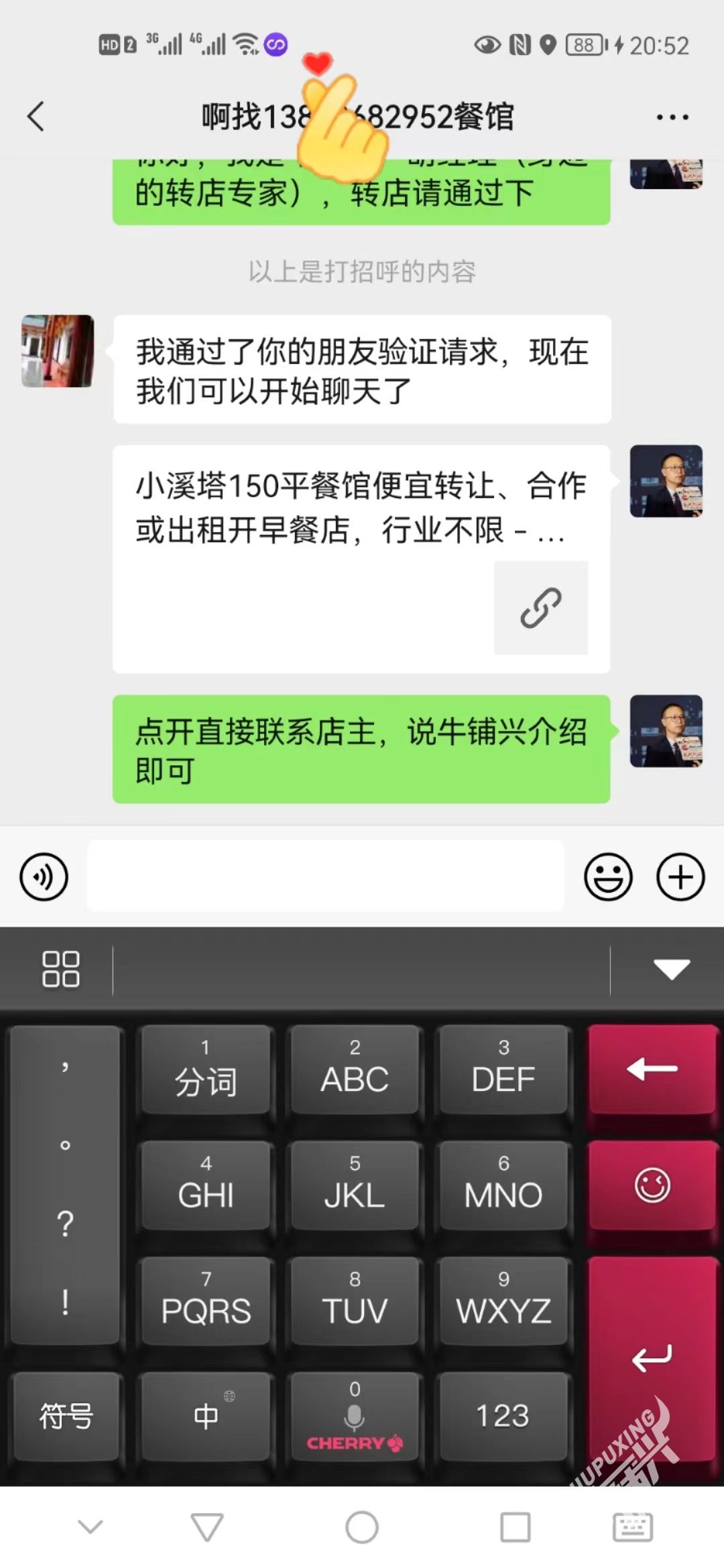Open recent apps from the navigation bar
The image size is (724, 1568).
pos(516,1528)
